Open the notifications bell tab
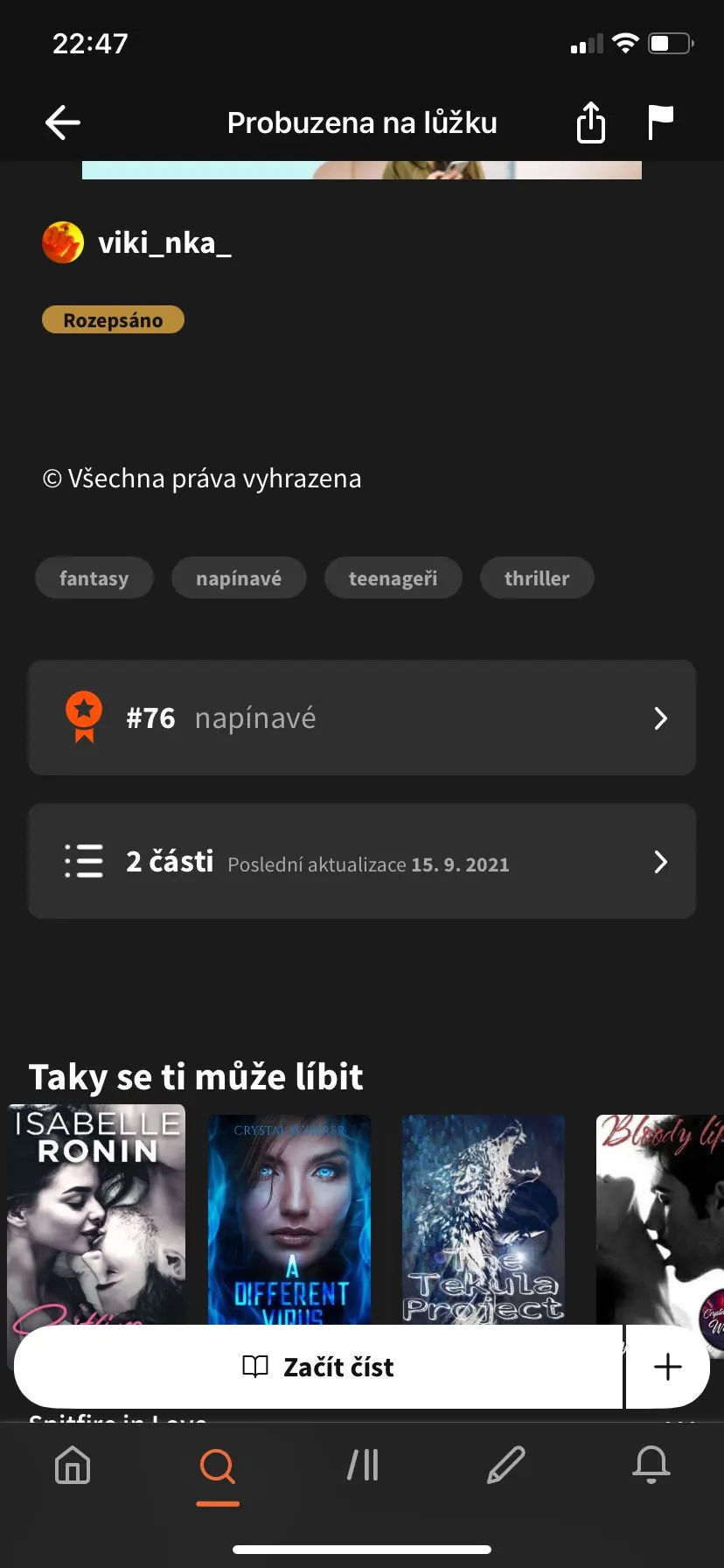This screenshot has width=724, height=1568. click(x=651, y=1465)
